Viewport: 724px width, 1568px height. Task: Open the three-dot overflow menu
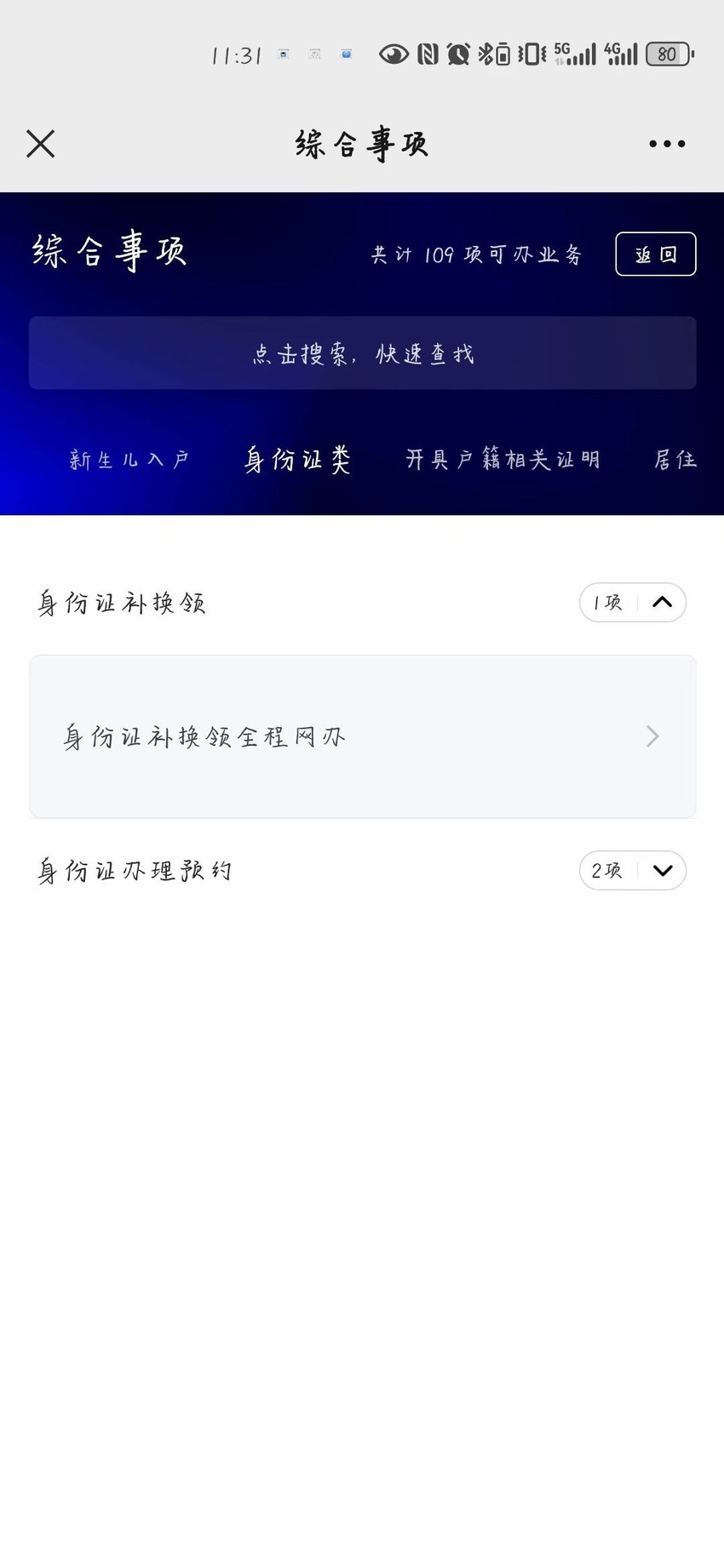coord(667,144)
